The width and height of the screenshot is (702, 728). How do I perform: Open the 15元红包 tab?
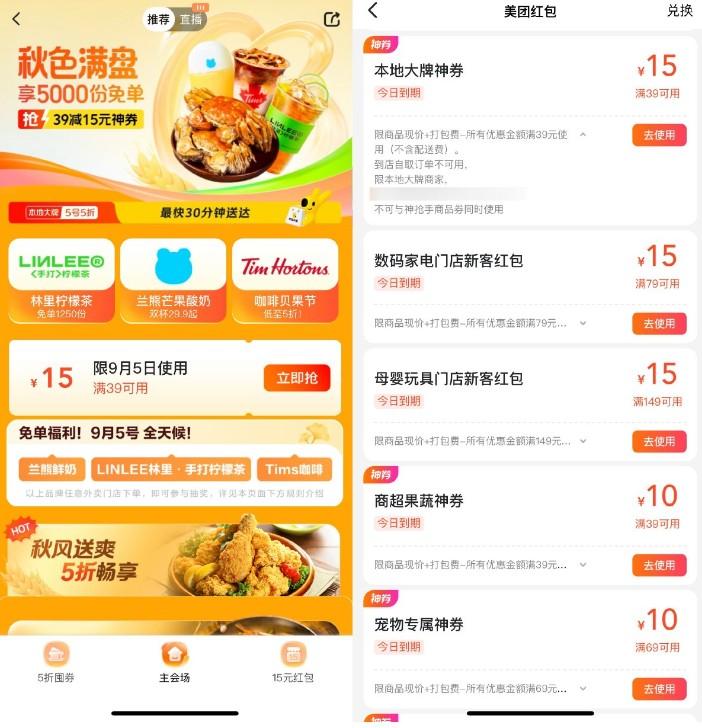[x=292, y=662]
